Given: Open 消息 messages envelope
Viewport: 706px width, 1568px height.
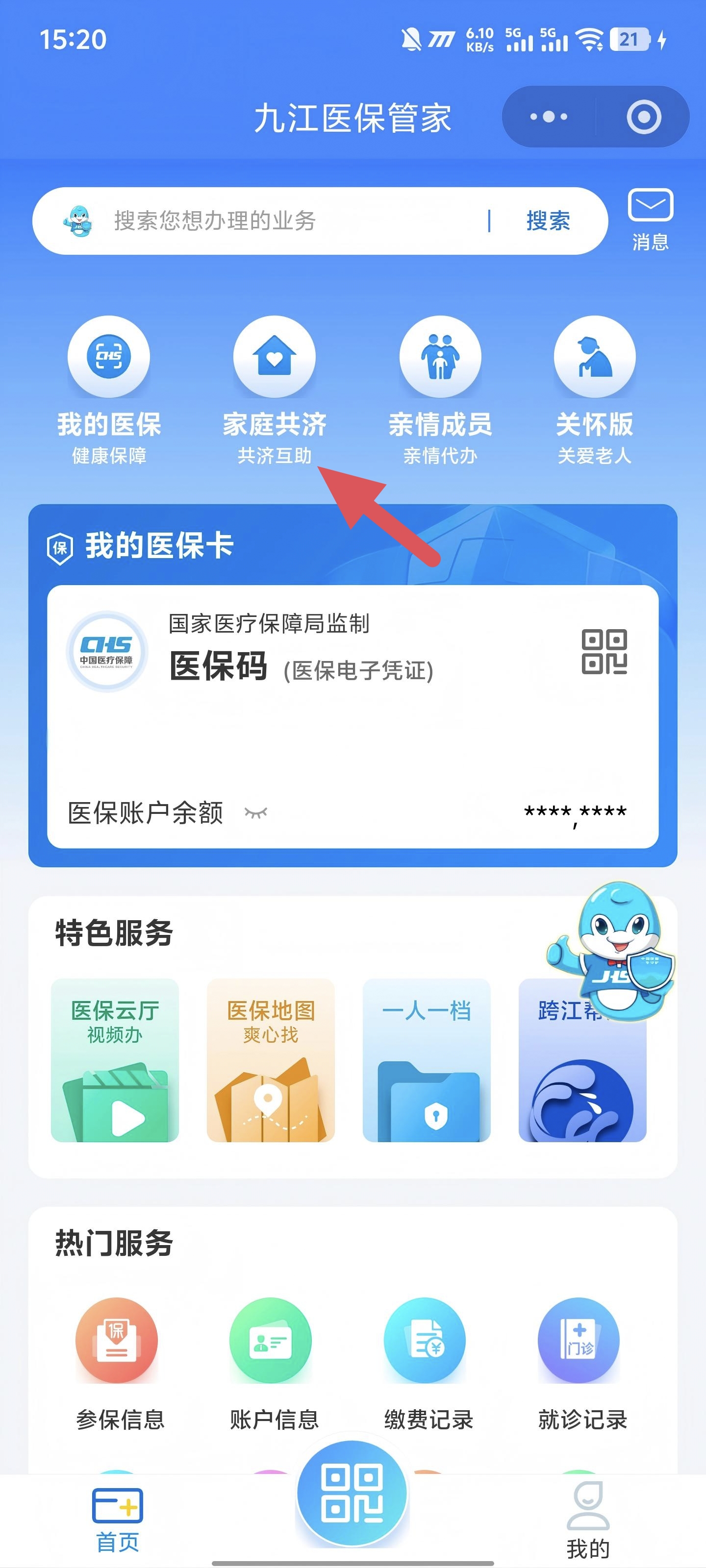Looking at the screenshot, I should 650,219.
